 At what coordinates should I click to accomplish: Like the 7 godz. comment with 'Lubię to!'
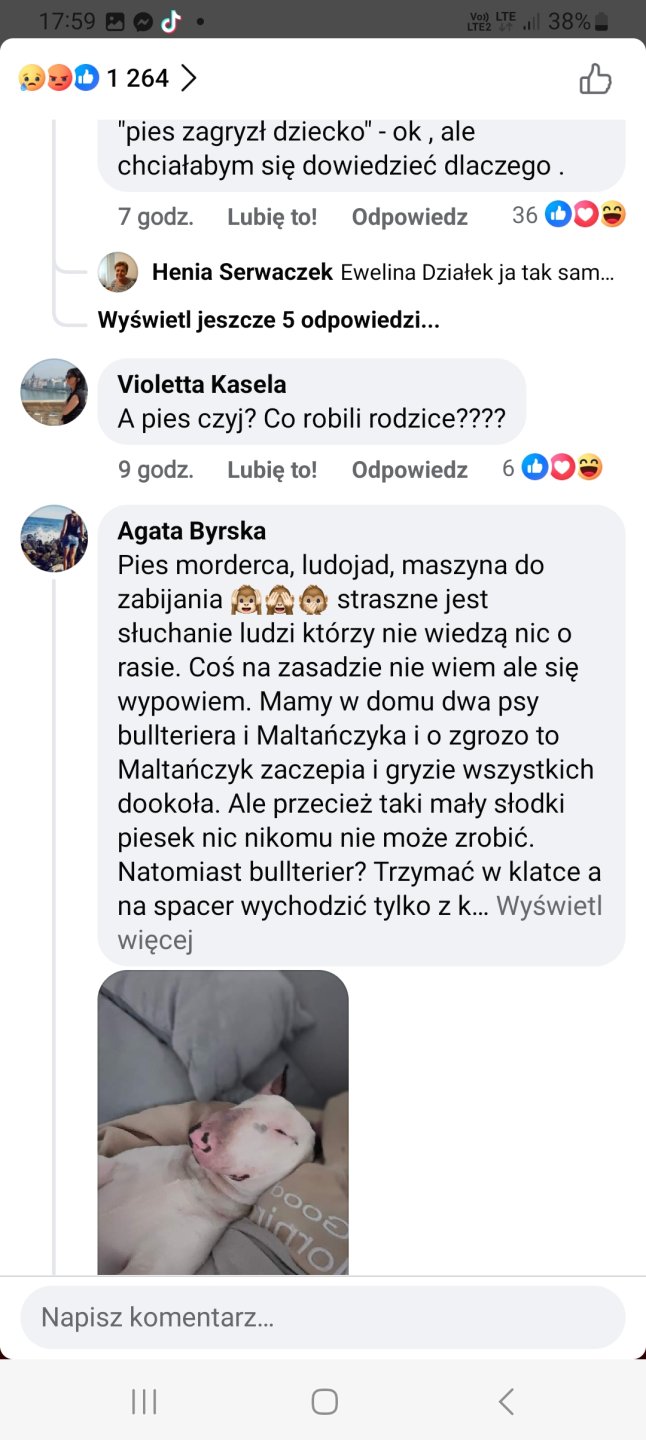[x=272, y=216]
